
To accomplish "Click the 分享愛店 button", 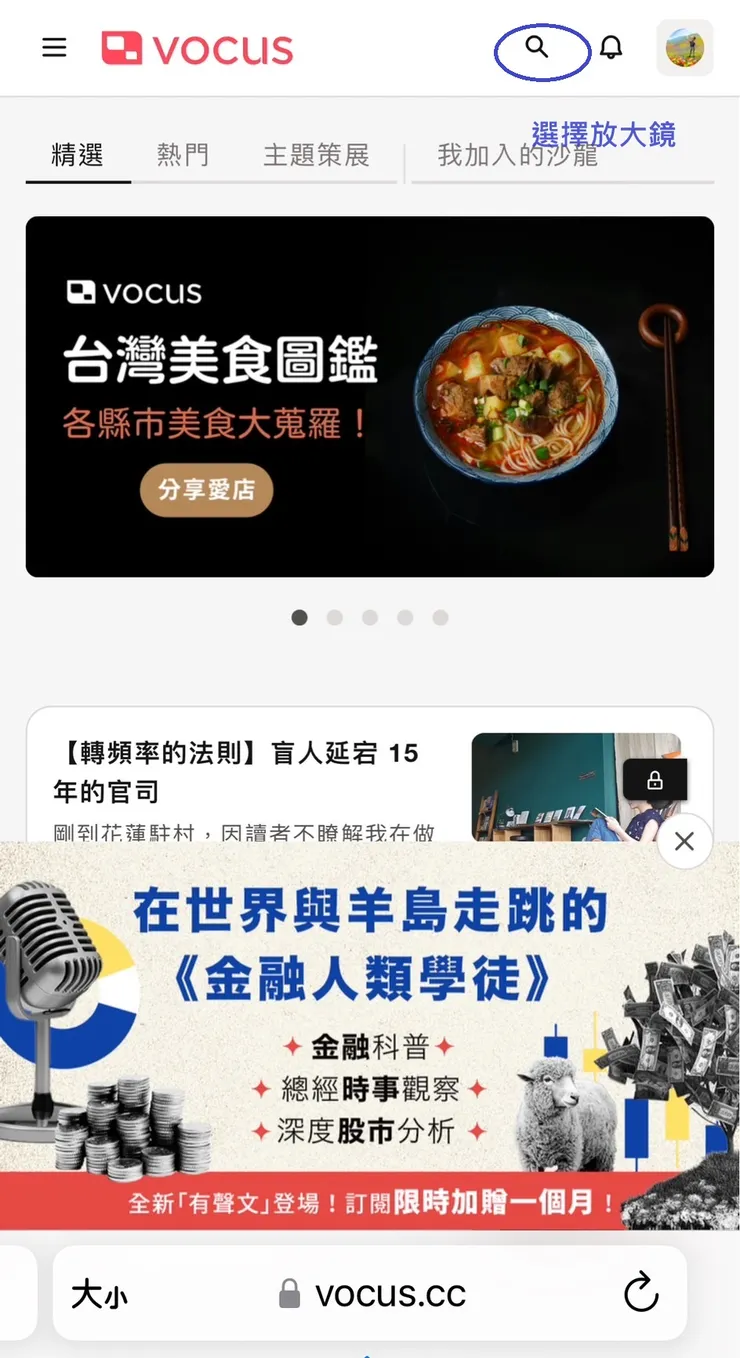I will [206, 491].
